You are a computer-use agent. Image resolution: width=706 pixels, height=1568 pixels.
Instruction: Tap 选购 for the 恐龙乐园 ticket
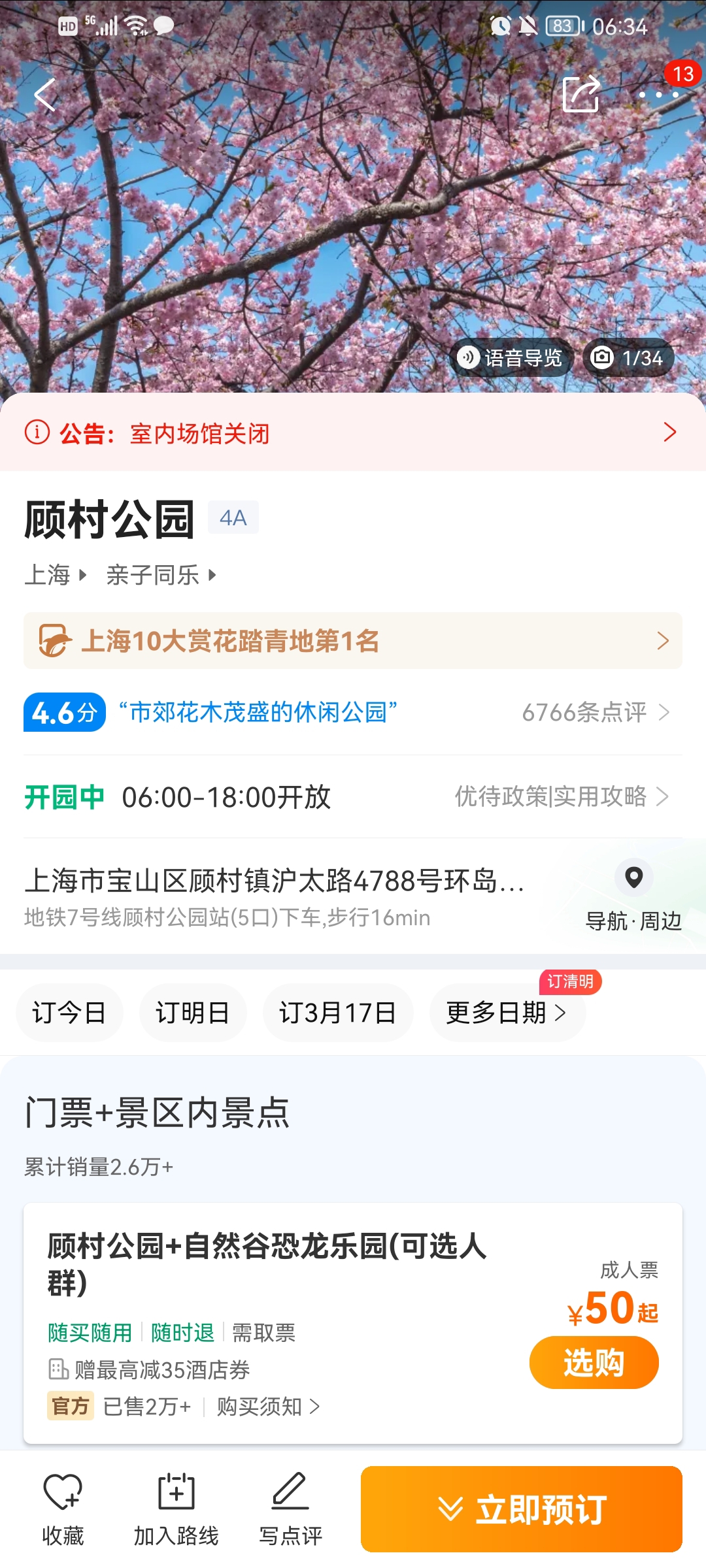[594, 1362]
